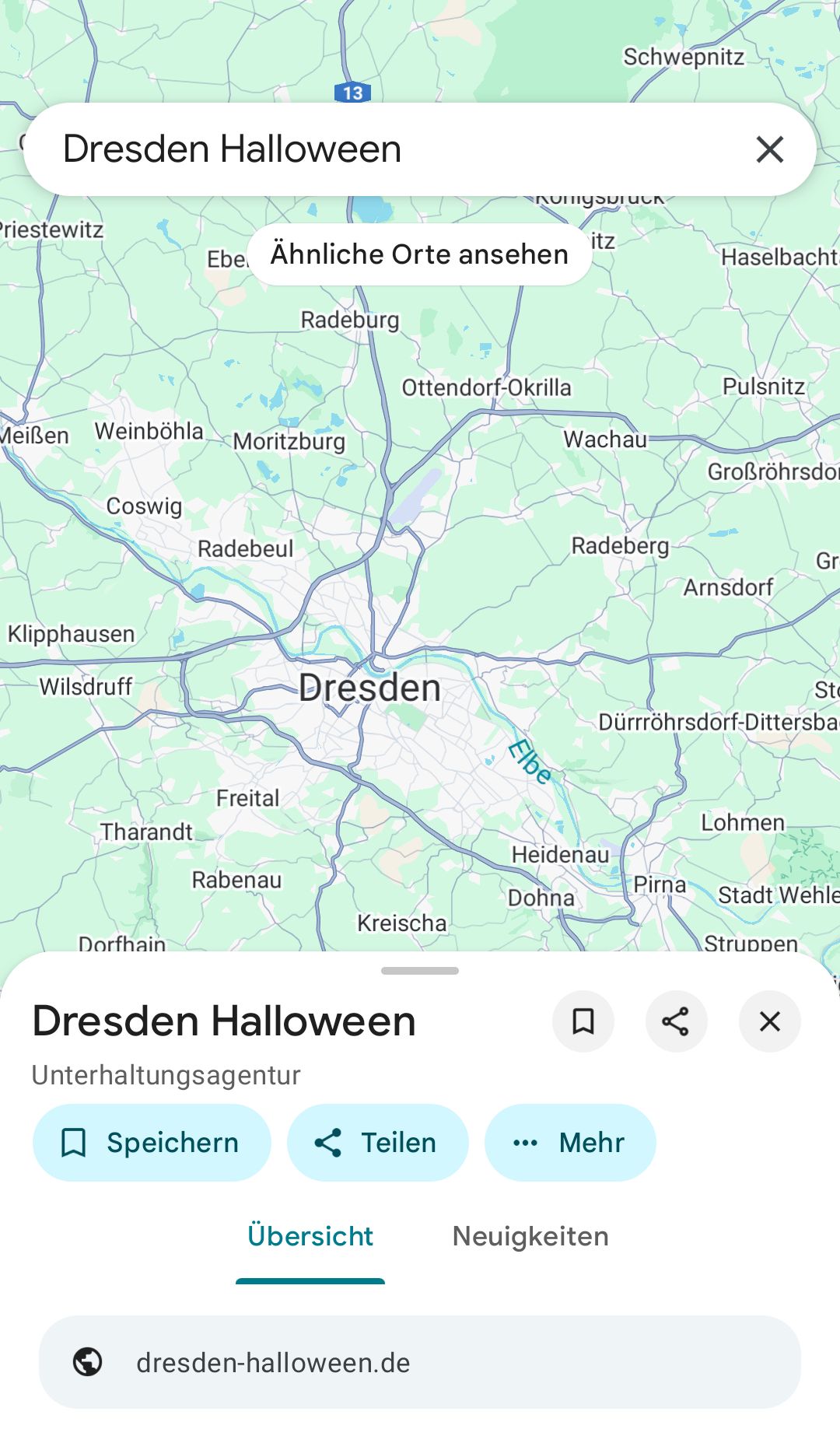Open the dresden-halloween.de website row
Viewport: 840px width, 1443px height.
420,1362
